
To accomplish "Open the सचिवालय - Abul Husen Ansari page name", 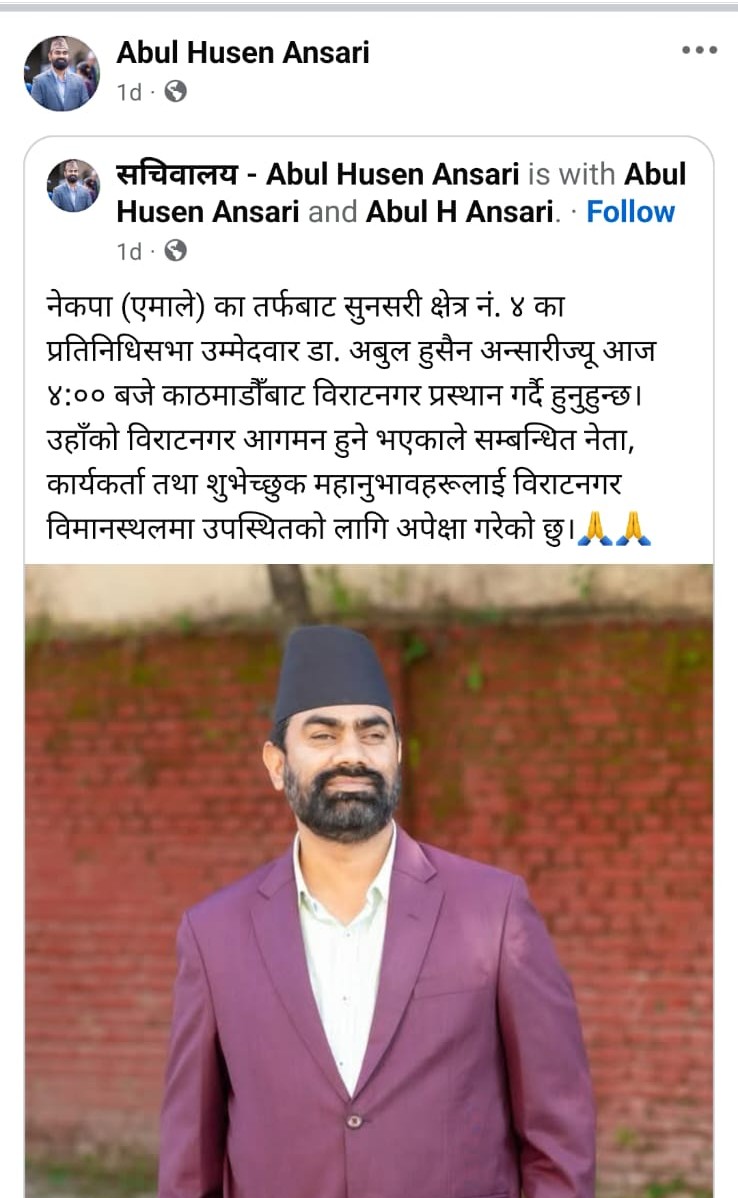I will pyautogui.click(x=318, y=174).
